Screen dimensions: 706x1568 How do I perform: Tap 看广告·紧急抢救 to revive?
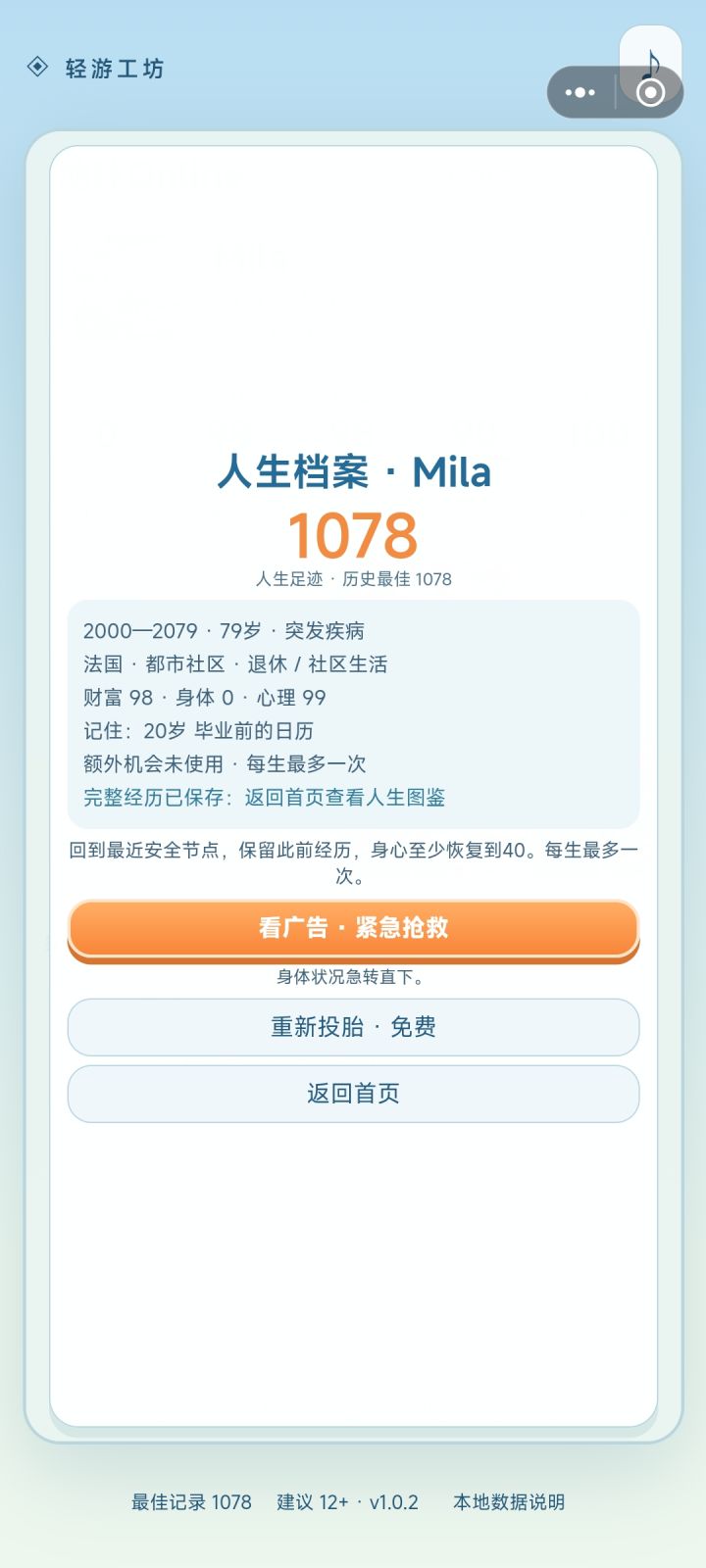353,928
